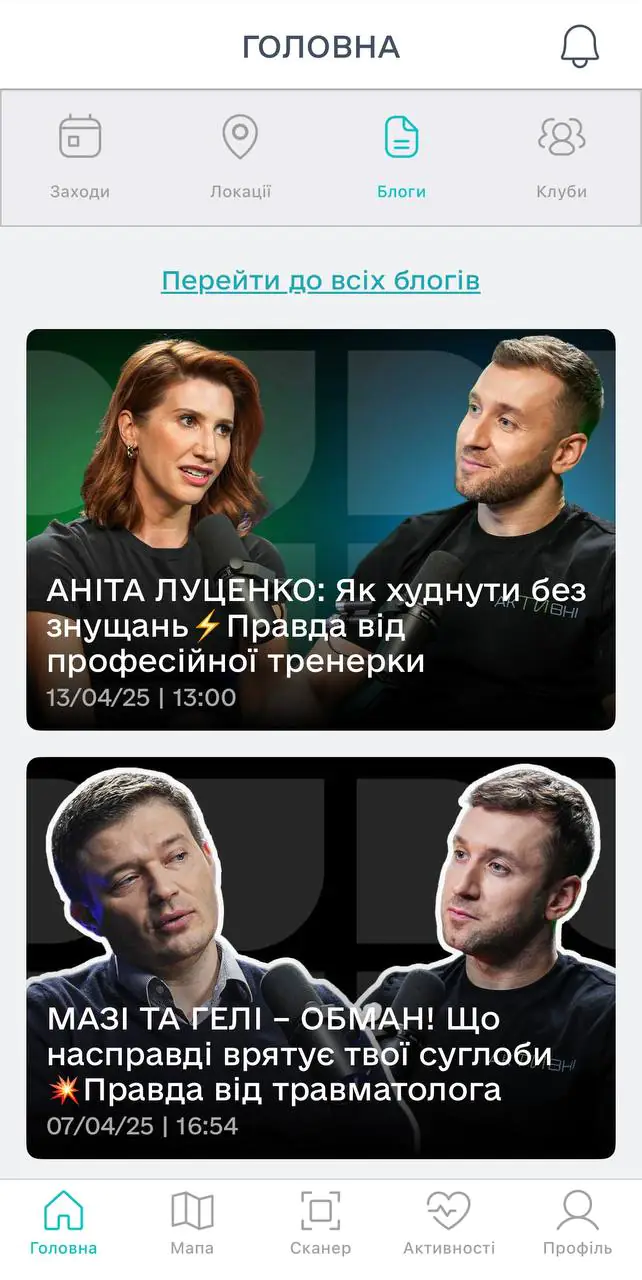Follow the Перейти до всіх блогів link
The width and height of the screenshot is (642, 1280).
[x=320, y=281]
